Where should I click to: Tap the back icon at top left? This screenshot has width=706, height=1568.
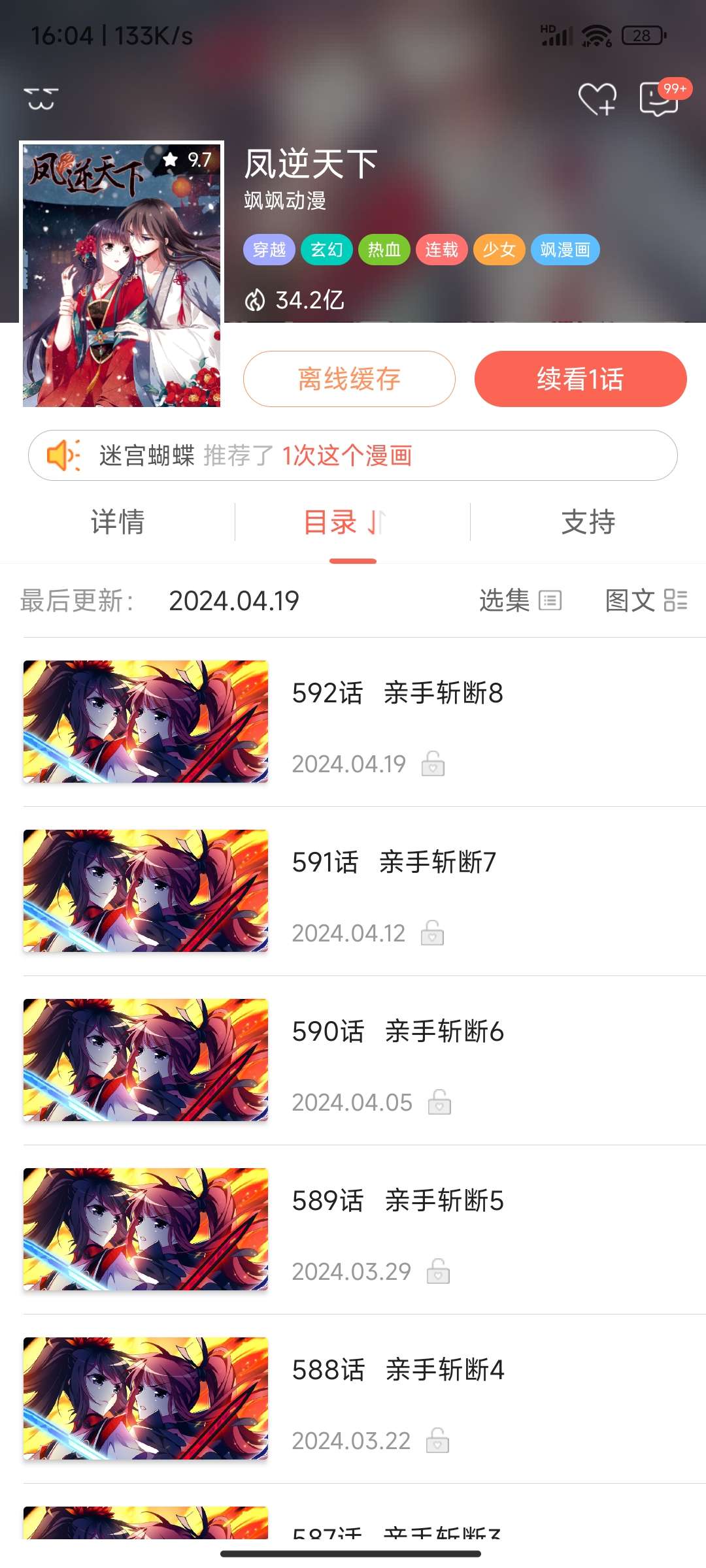(41, 99)
